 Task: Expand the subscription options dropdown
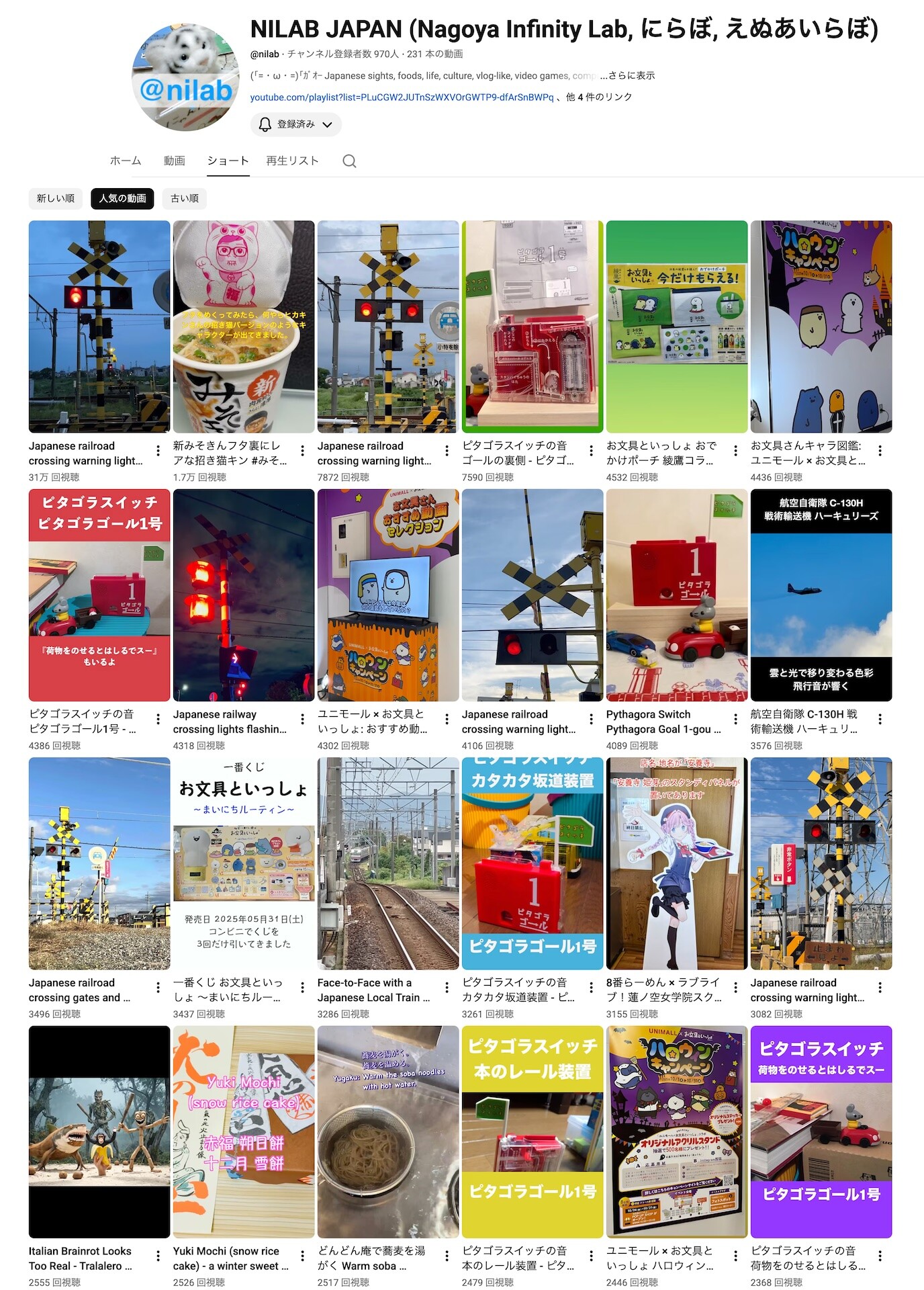328,124
